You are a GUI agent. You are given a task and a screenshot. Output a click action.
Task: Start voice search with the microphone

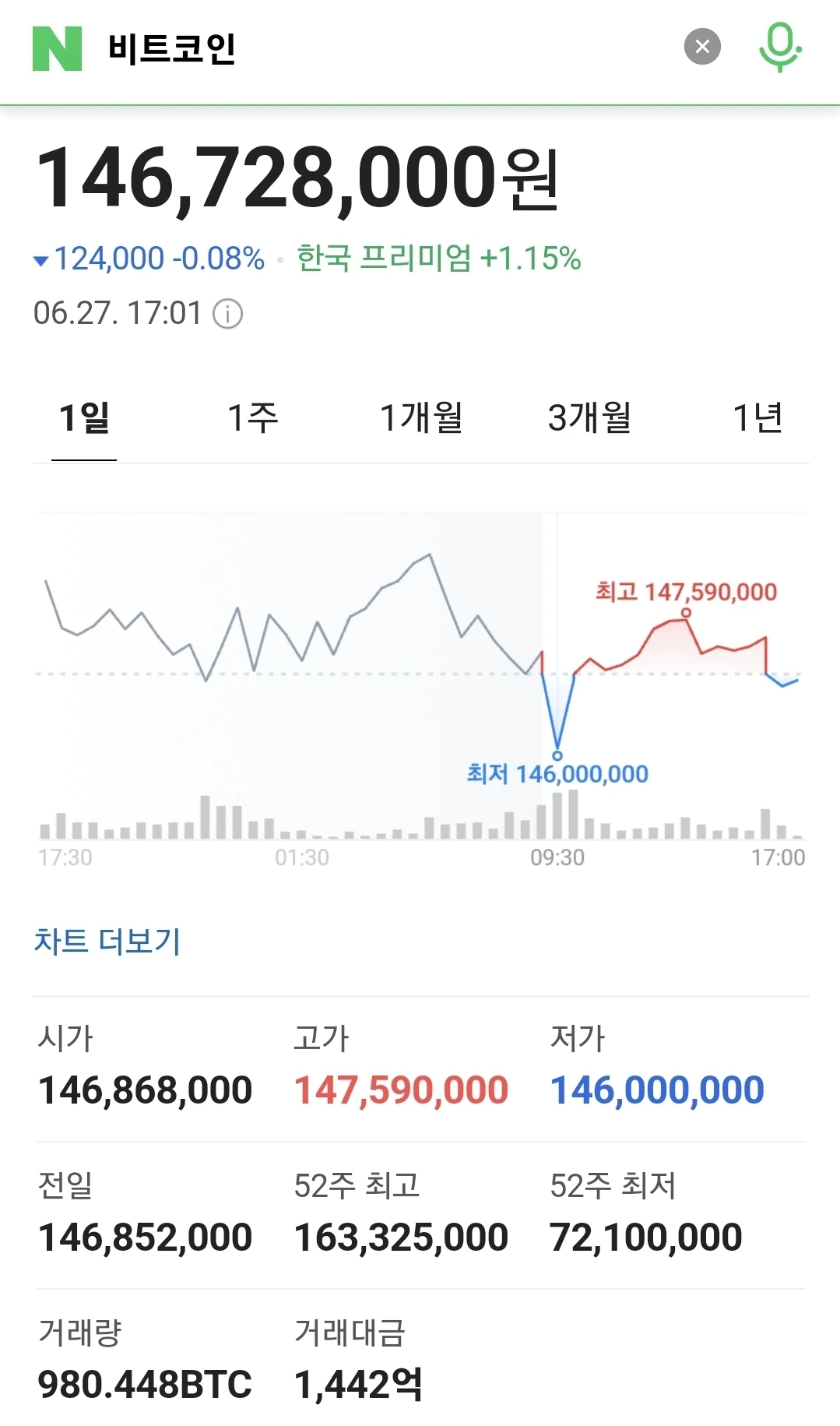click(780, 48)
